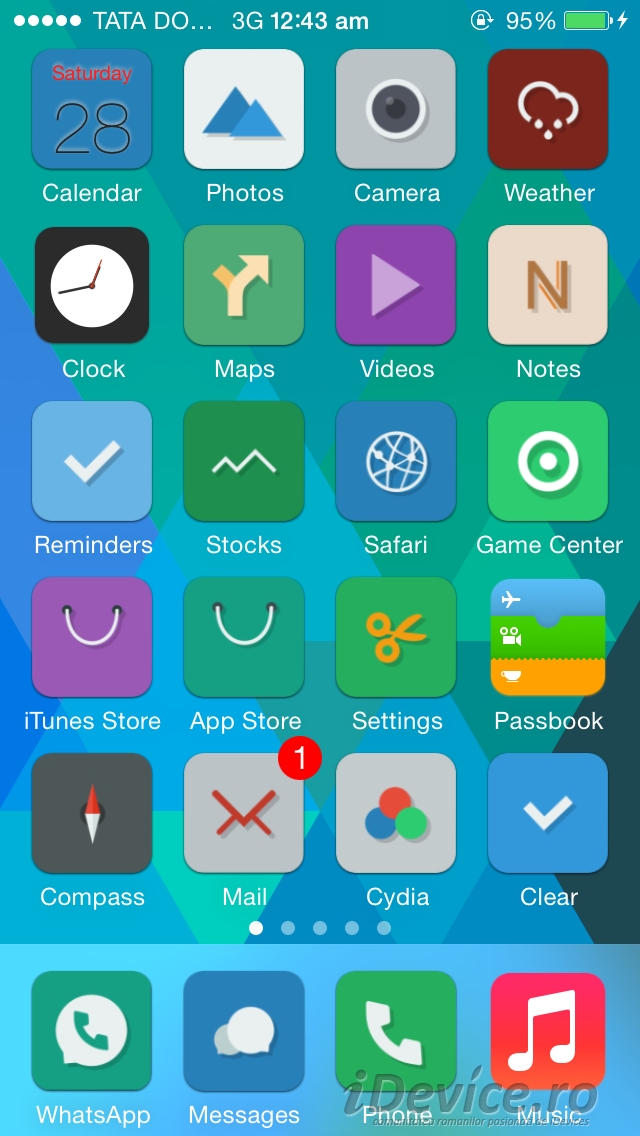640x1136 pixels.
Task: Launch Maps
Action: click(244, 285)
